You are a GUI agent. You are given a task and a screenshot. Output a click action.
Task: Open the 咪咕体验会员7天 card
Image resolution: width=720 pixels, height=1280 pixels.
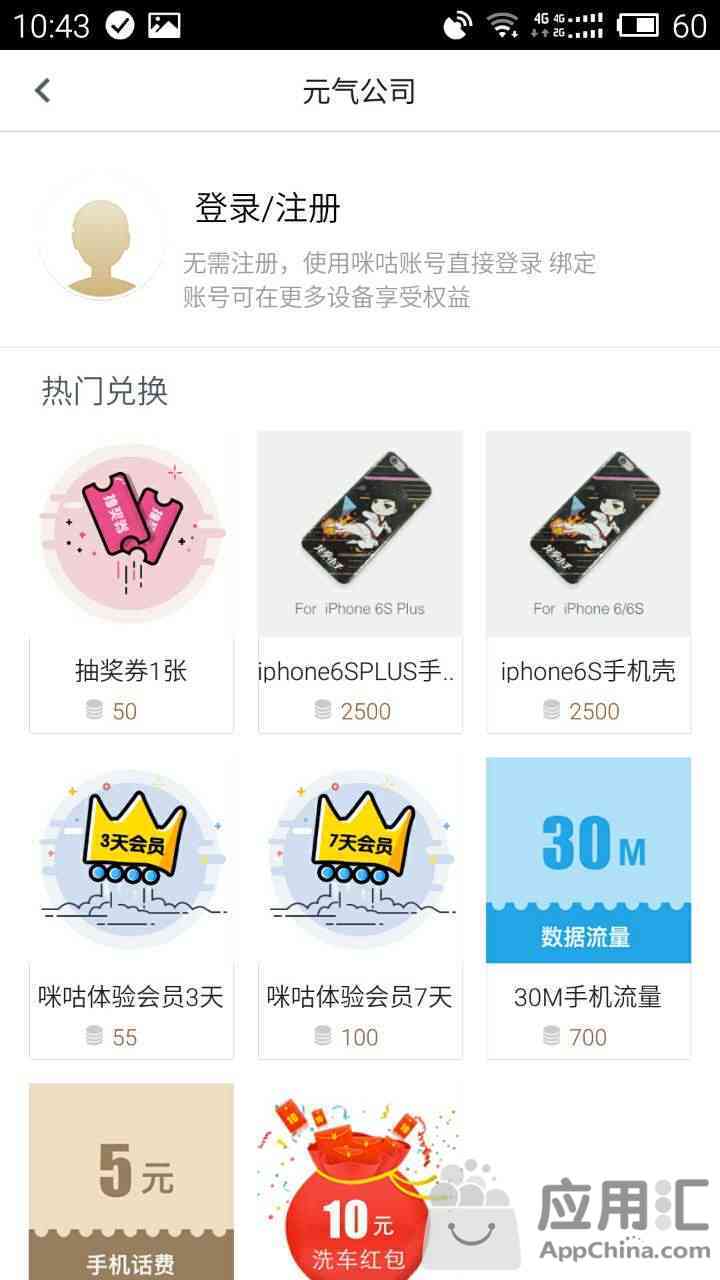coord(360,906)
